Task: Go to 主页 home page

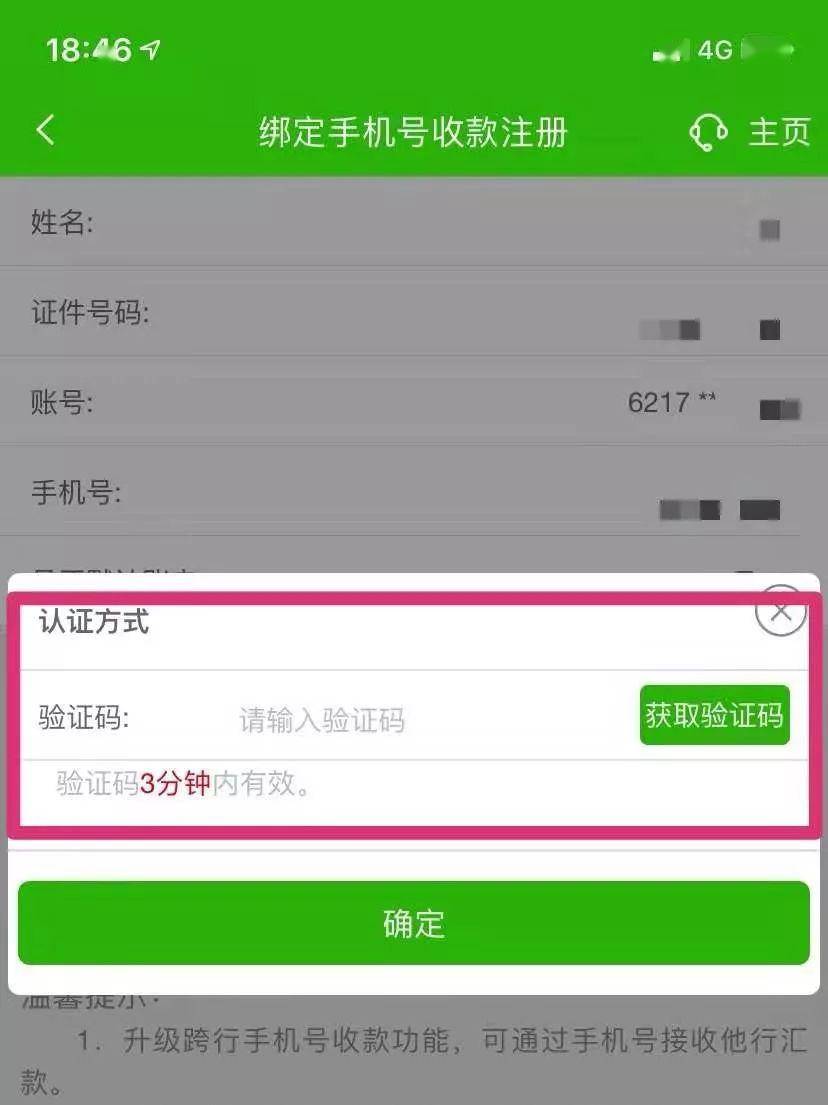Action: [x=779, y=132]
